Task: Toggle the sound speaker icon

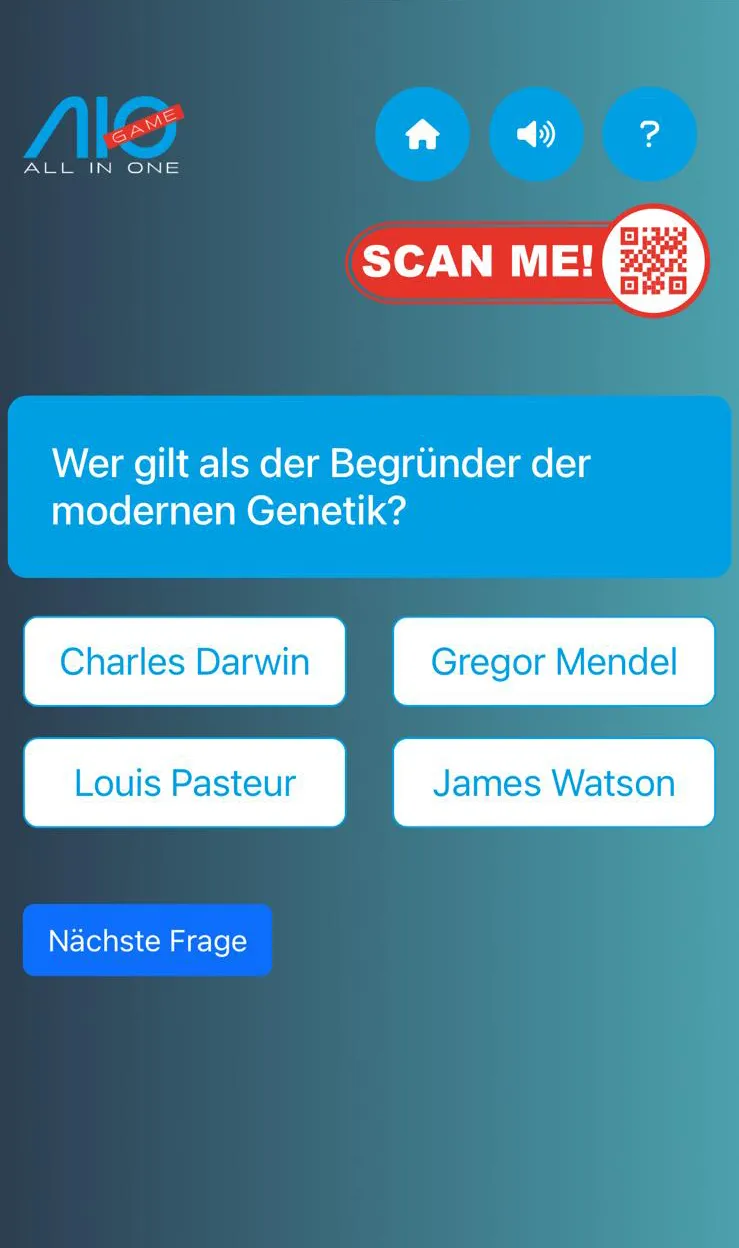Action: (536, 134)
